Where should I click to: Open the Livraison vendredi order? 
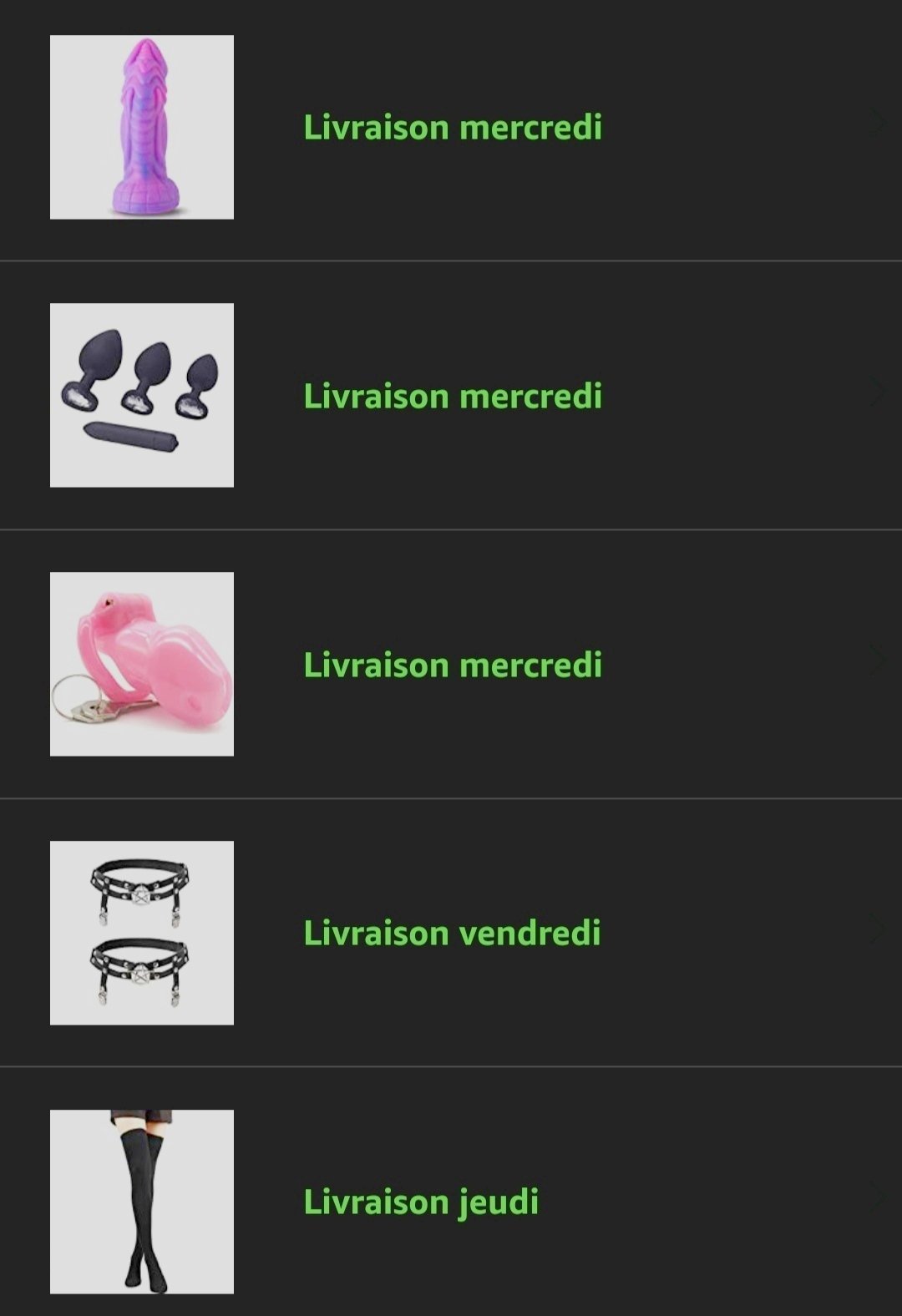pos(452,933)
